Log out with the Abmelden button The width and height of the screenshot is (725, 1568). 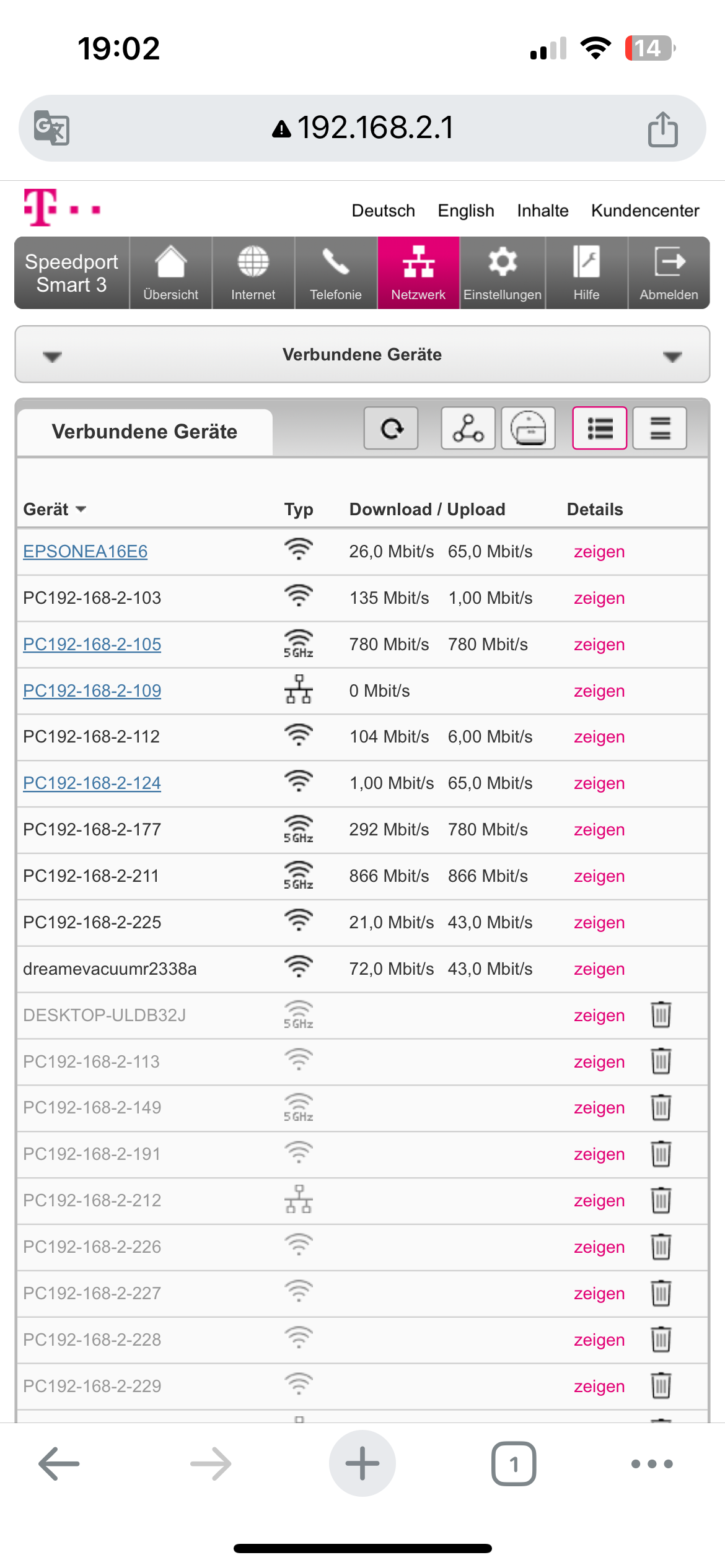pyautogui.click(x=669, y=273)
